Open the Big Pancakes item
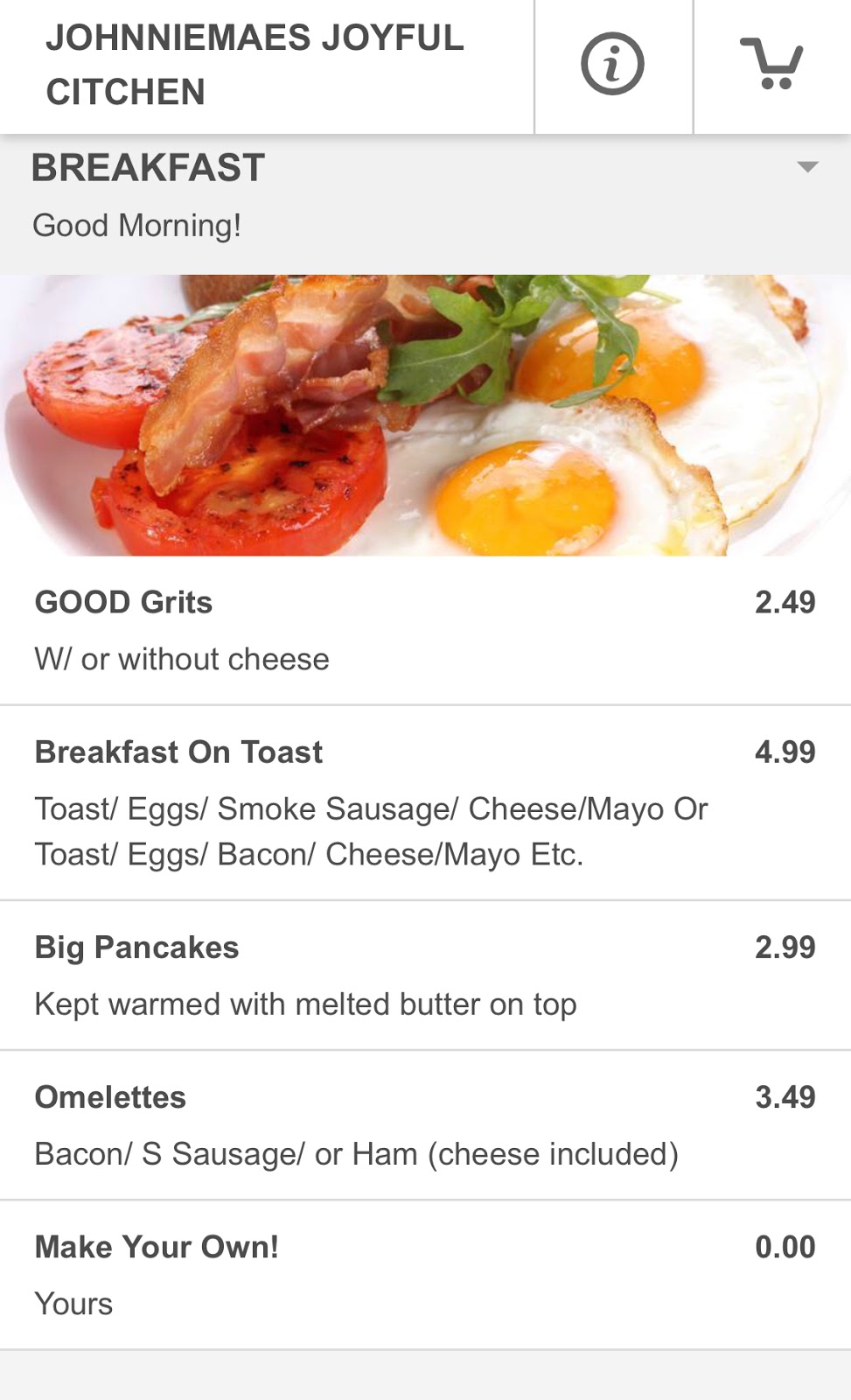 [x=425, y=975]
